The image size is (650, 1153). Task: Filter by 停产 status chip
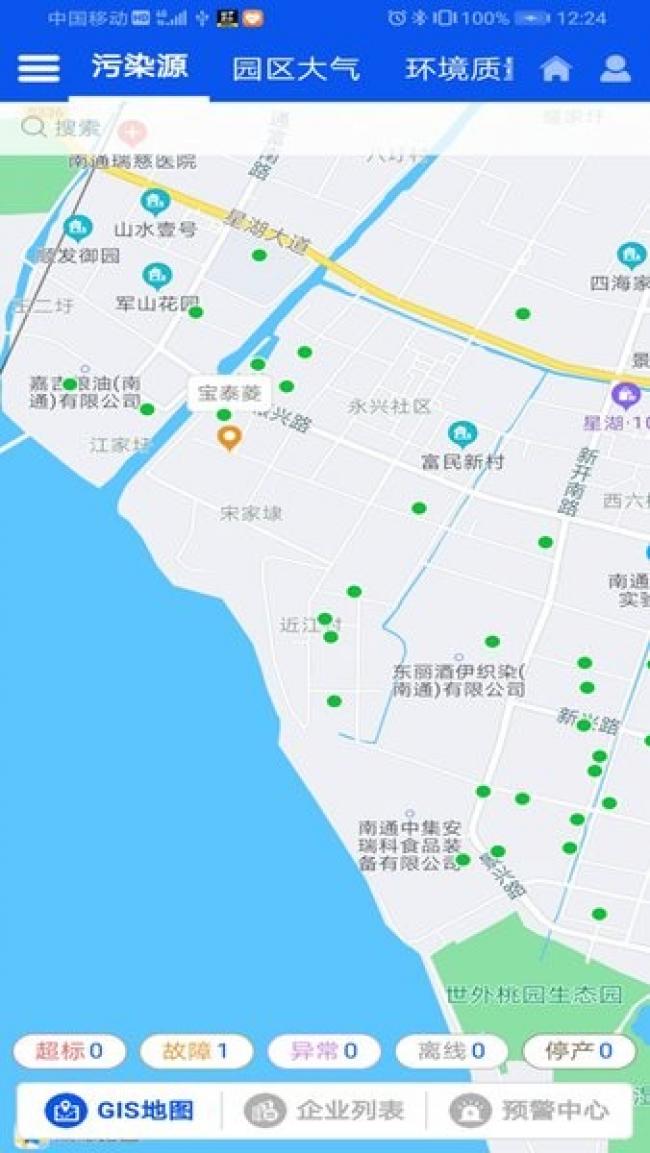579,1051
